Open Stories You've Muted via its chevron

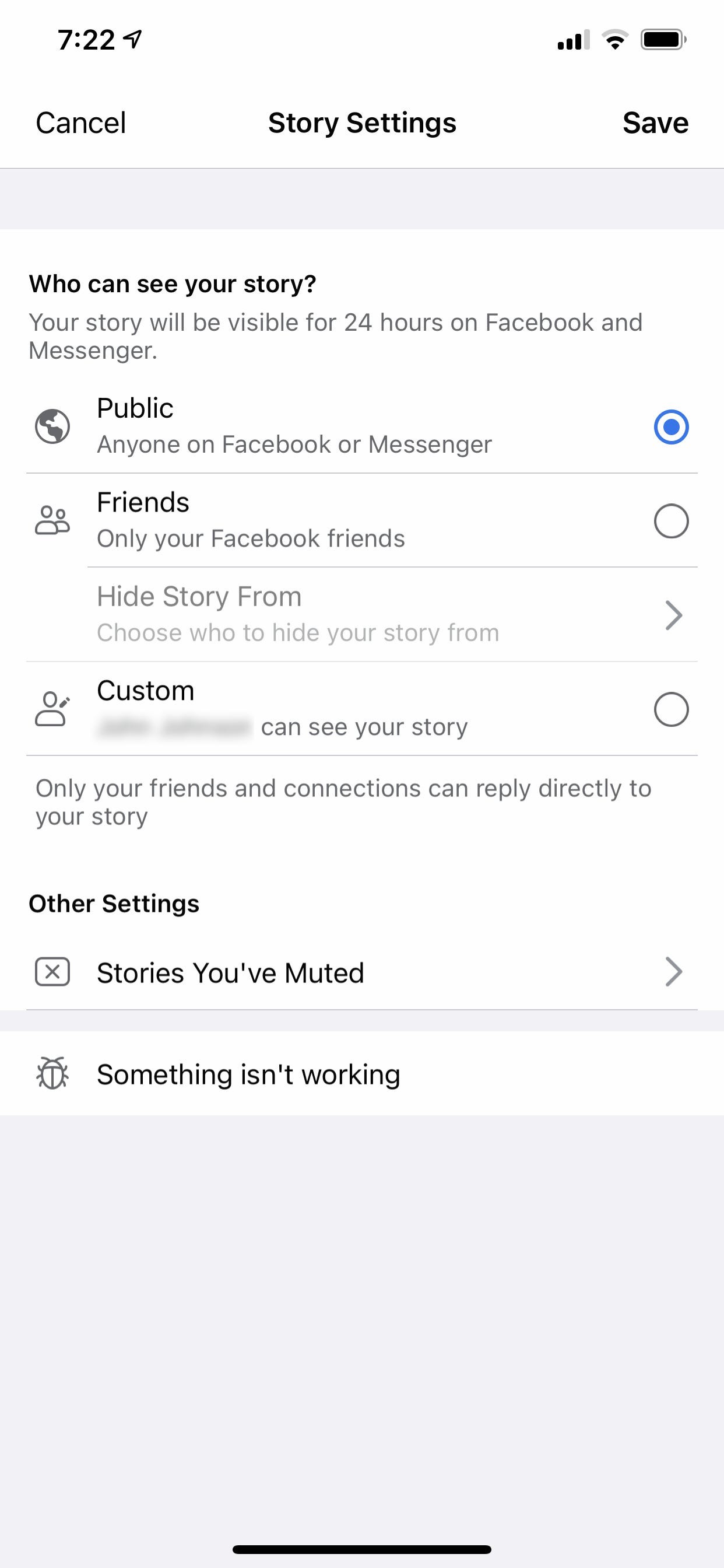coord(674,971)
